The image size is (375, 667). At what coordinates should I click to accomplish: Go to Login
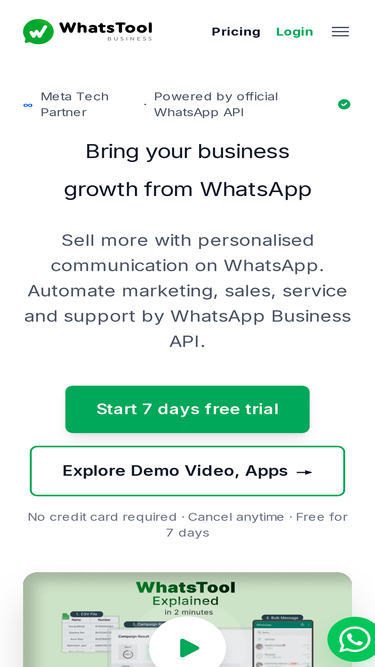coord(294,32)
